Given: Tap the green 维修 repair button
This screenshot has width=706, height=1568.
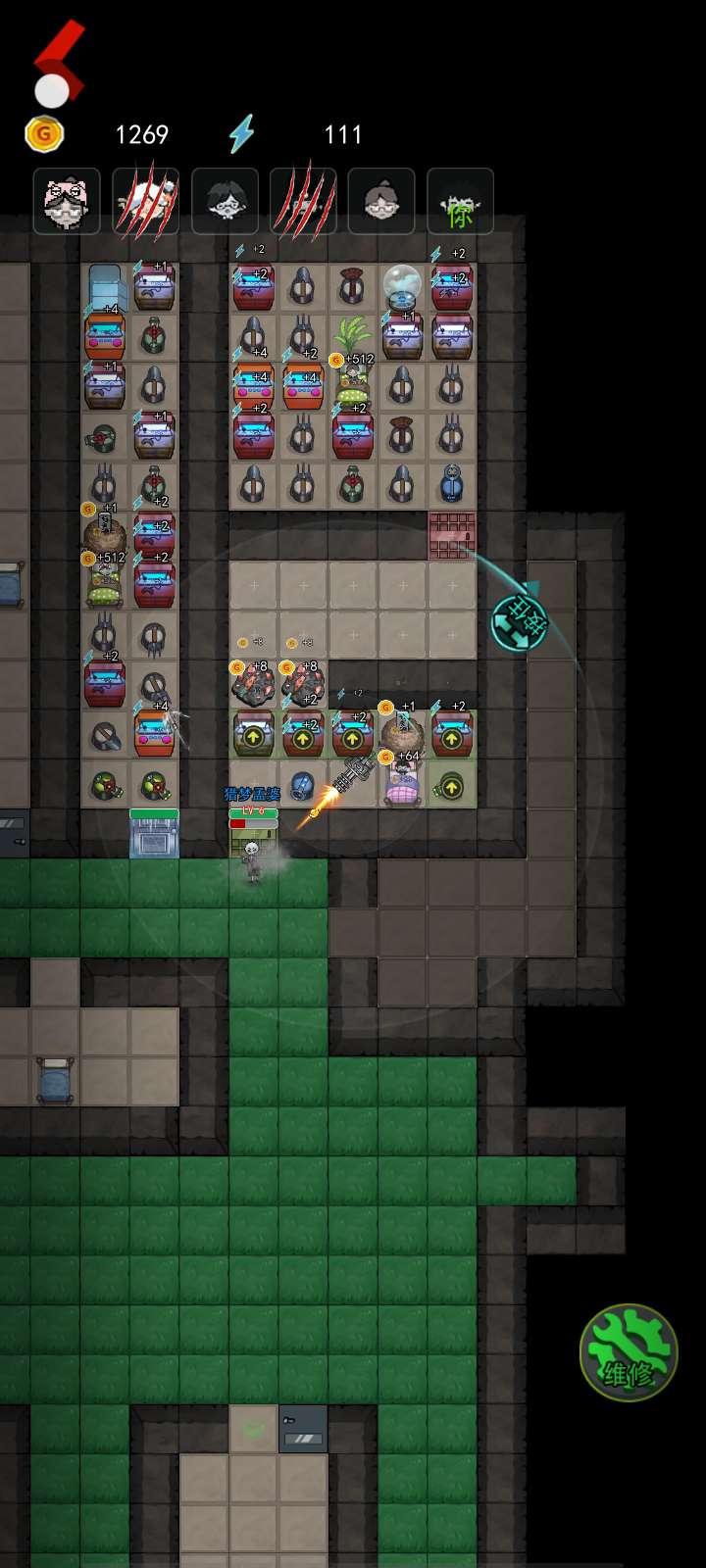Looking at the screenshot, I should pos(629,1352).
